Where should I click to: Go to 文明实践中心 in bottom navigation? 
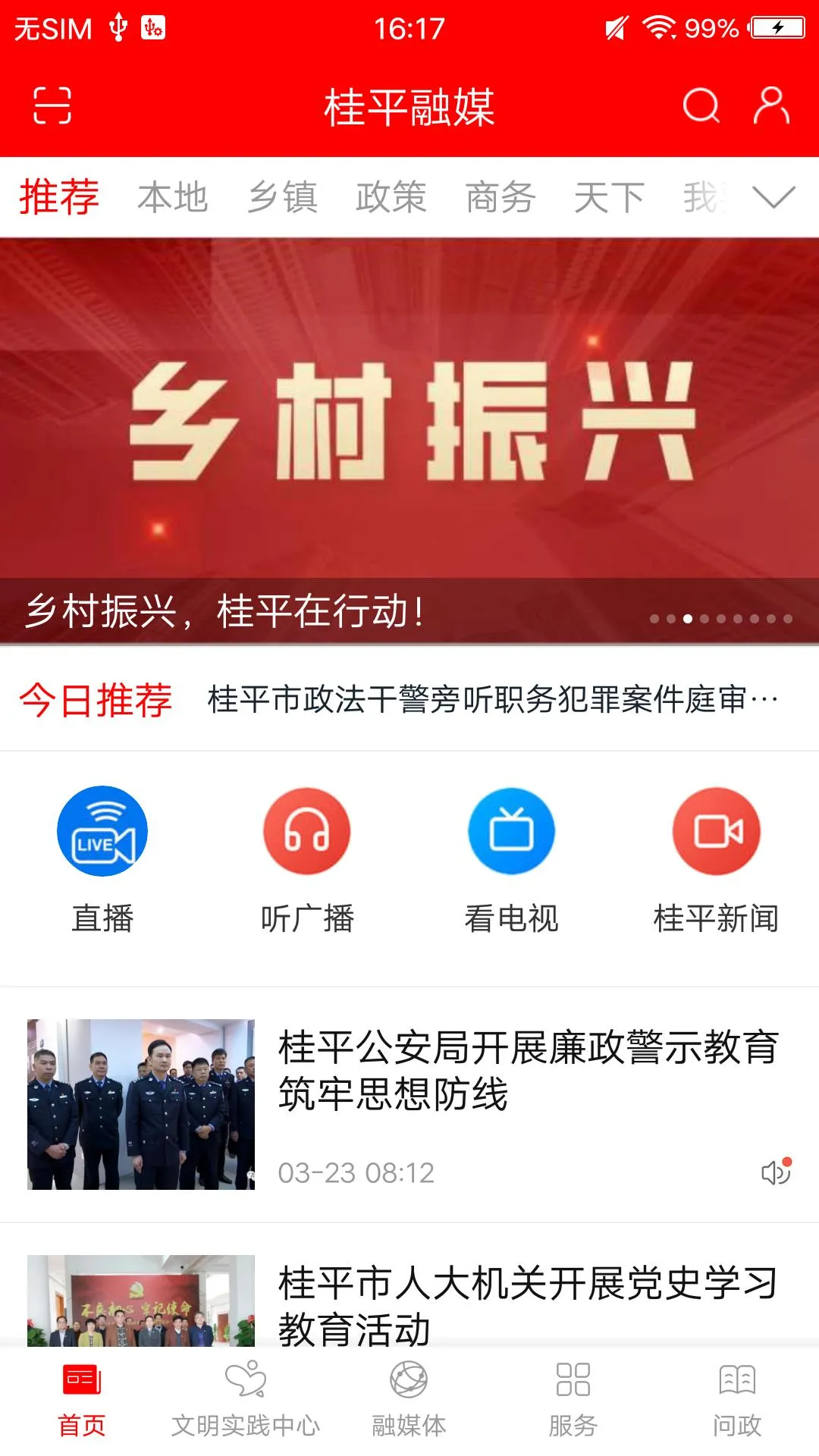coord(246,1400)
